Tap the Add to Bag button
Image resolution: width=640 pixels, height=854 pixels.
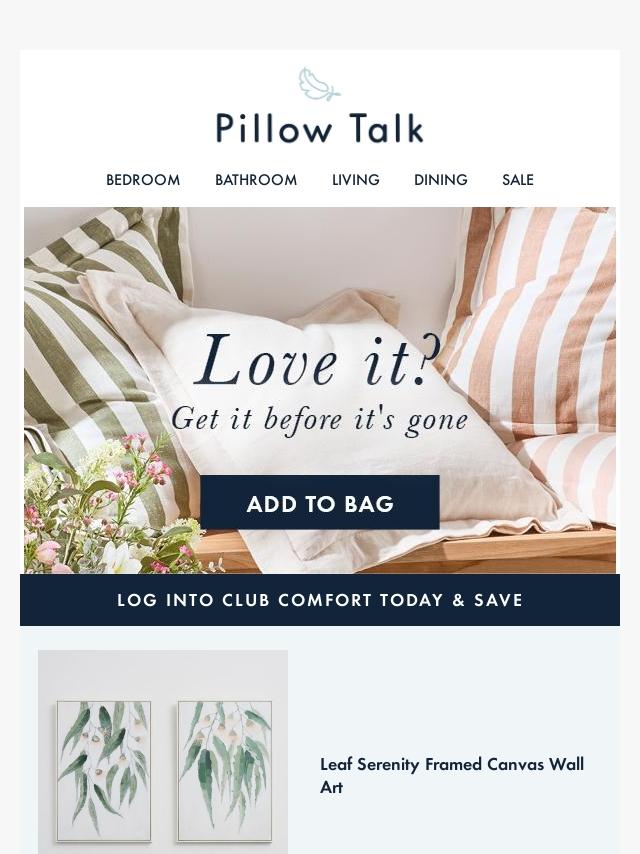pos(320,503)
